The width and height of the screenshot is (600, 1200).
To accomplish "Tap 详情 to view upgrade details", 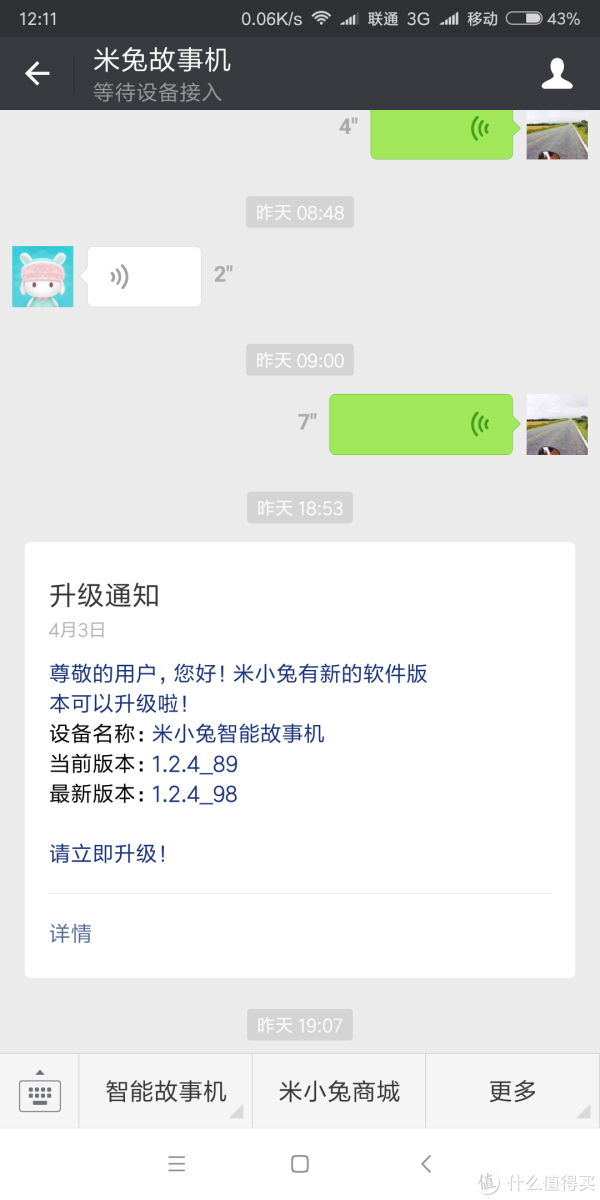I will (71, 934).
